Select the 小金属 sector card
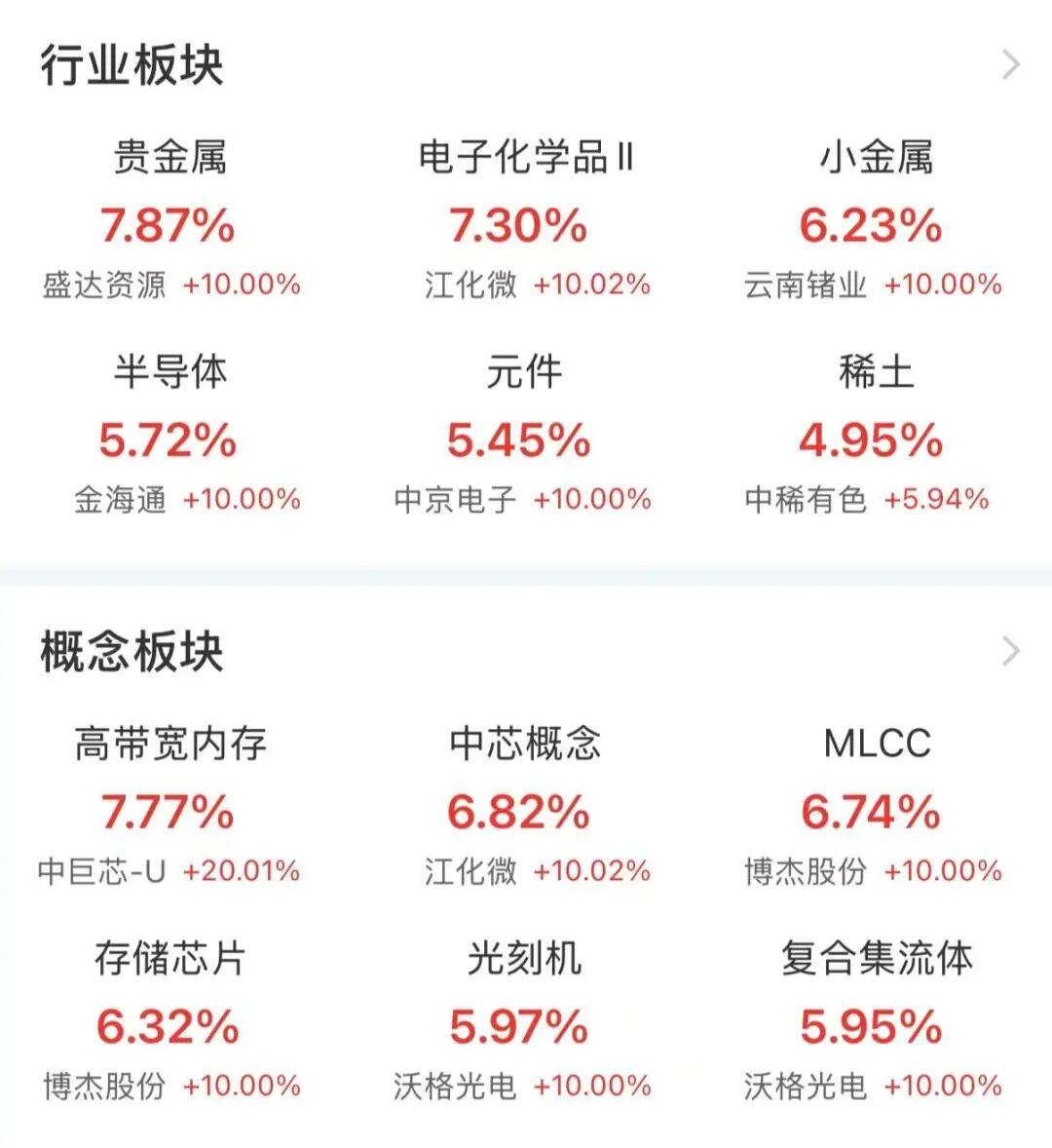 pos(874,219)
